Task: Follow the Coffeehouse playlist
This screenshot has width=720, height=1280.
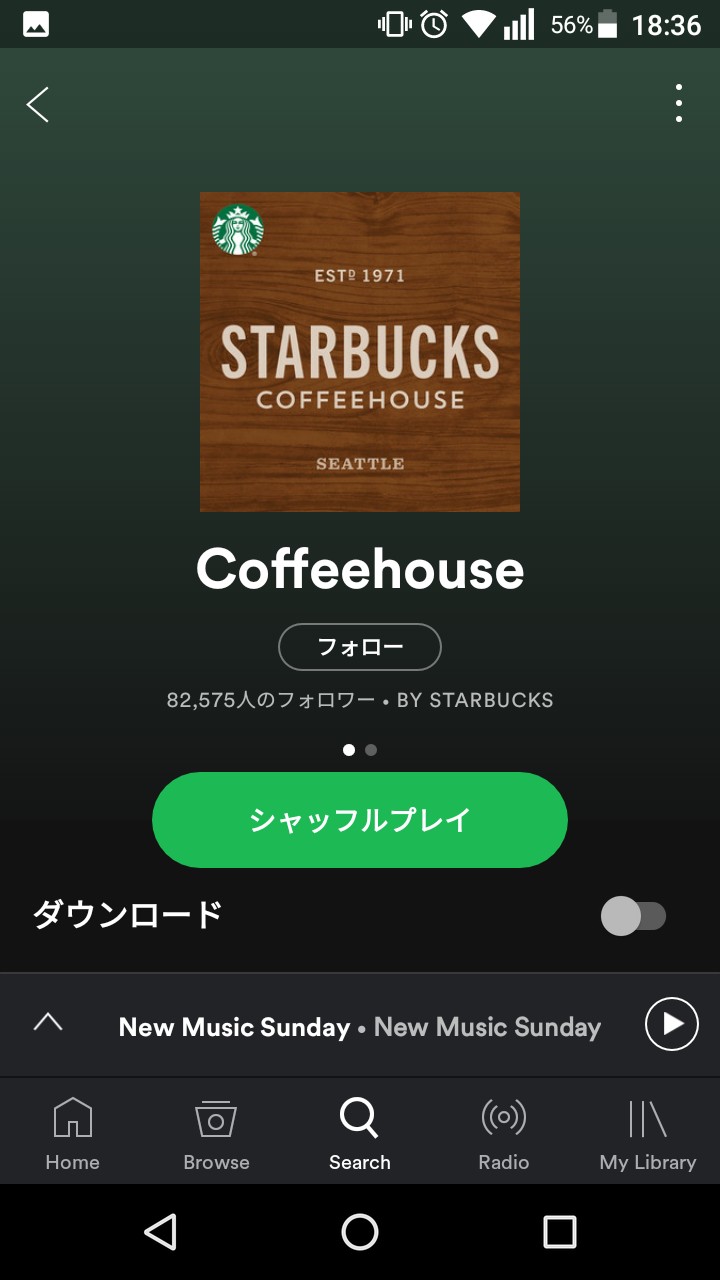Action: [359, 647]
